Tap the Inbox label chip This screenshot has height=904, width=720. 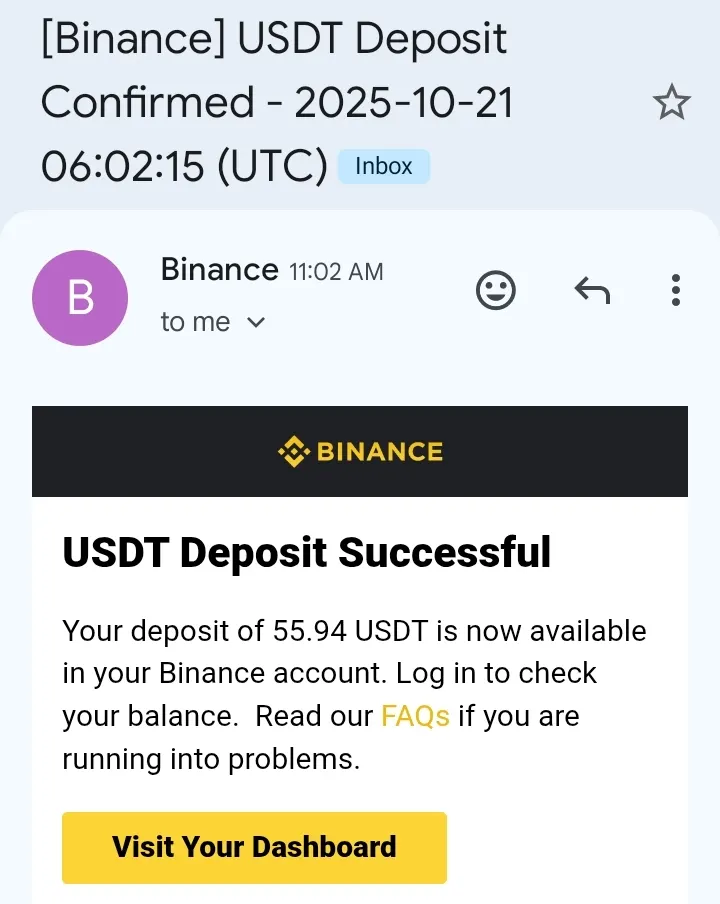coord(384,166)
